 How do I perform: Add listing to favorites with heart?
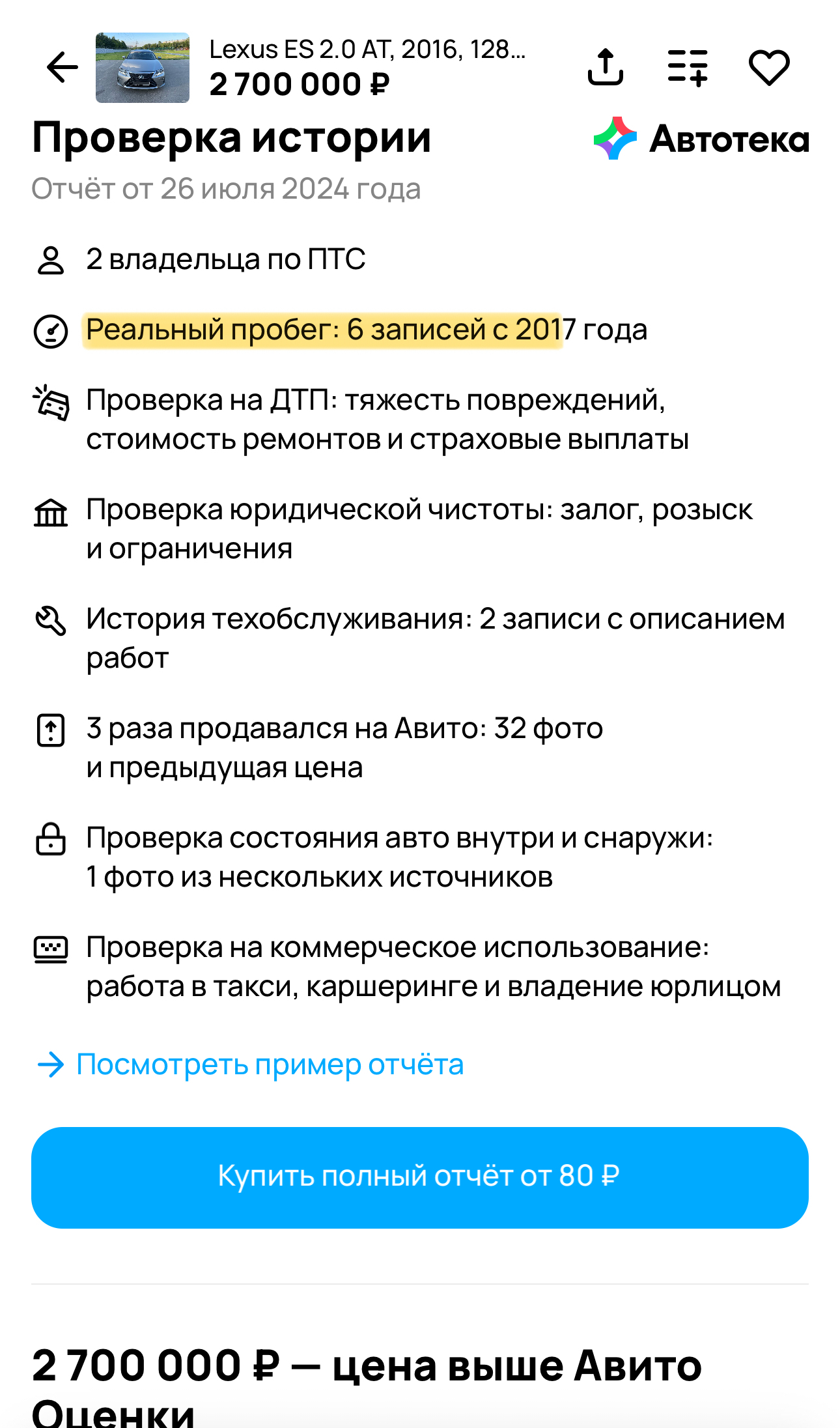(769, 67)
